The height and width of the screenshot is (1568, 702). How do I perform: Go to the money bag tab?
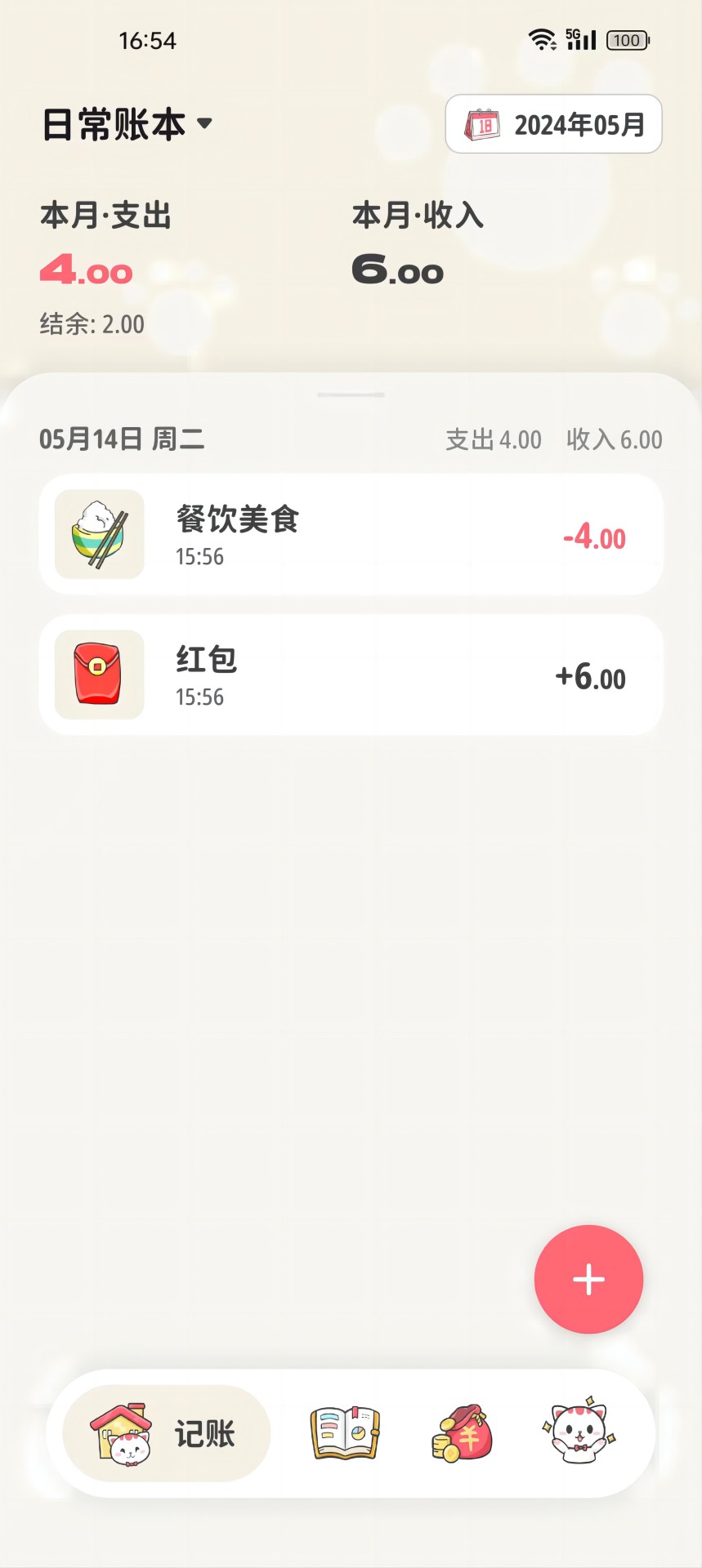point(462,1433)
